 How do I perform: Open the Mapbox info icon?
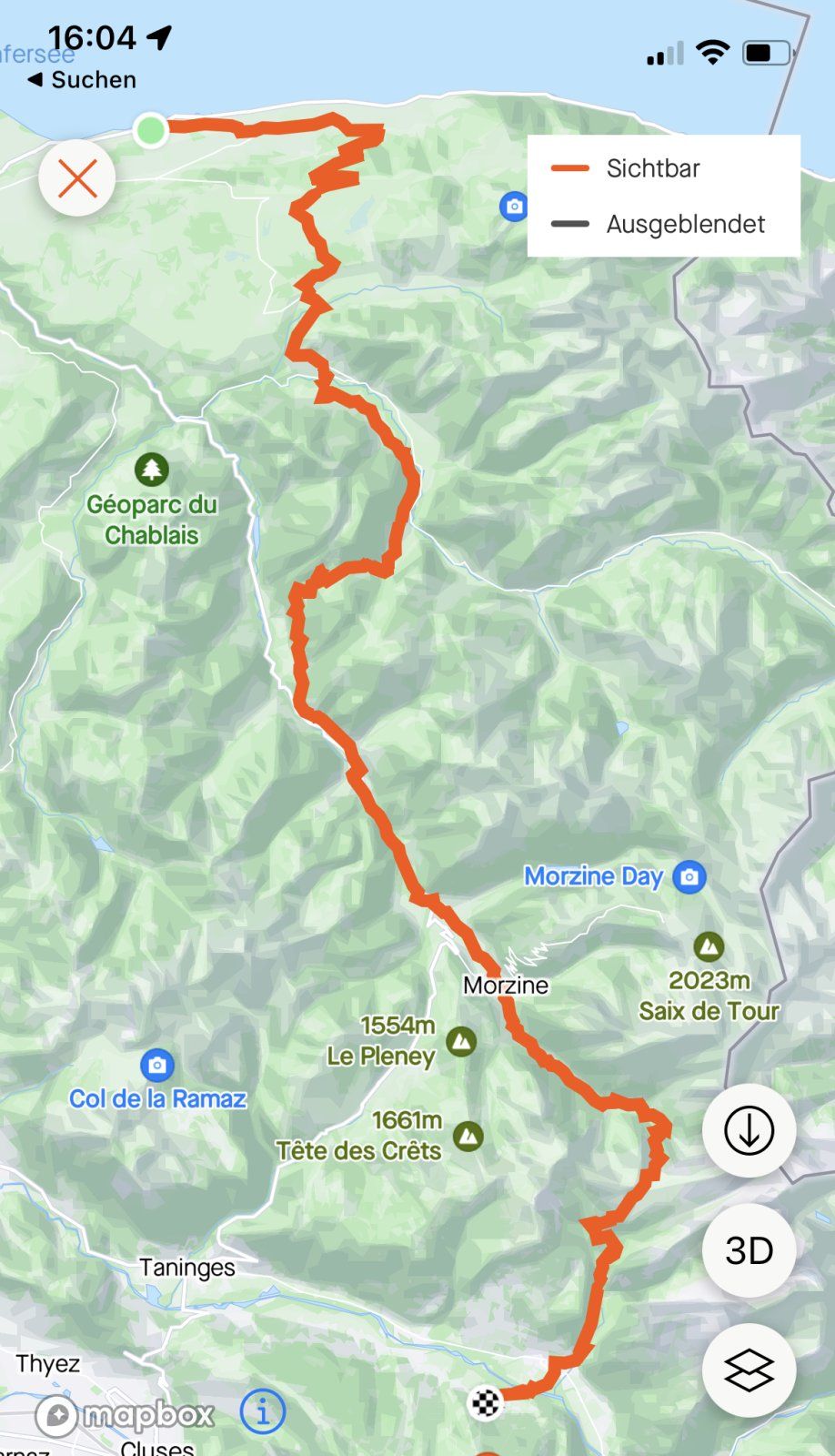(263, 1411)
